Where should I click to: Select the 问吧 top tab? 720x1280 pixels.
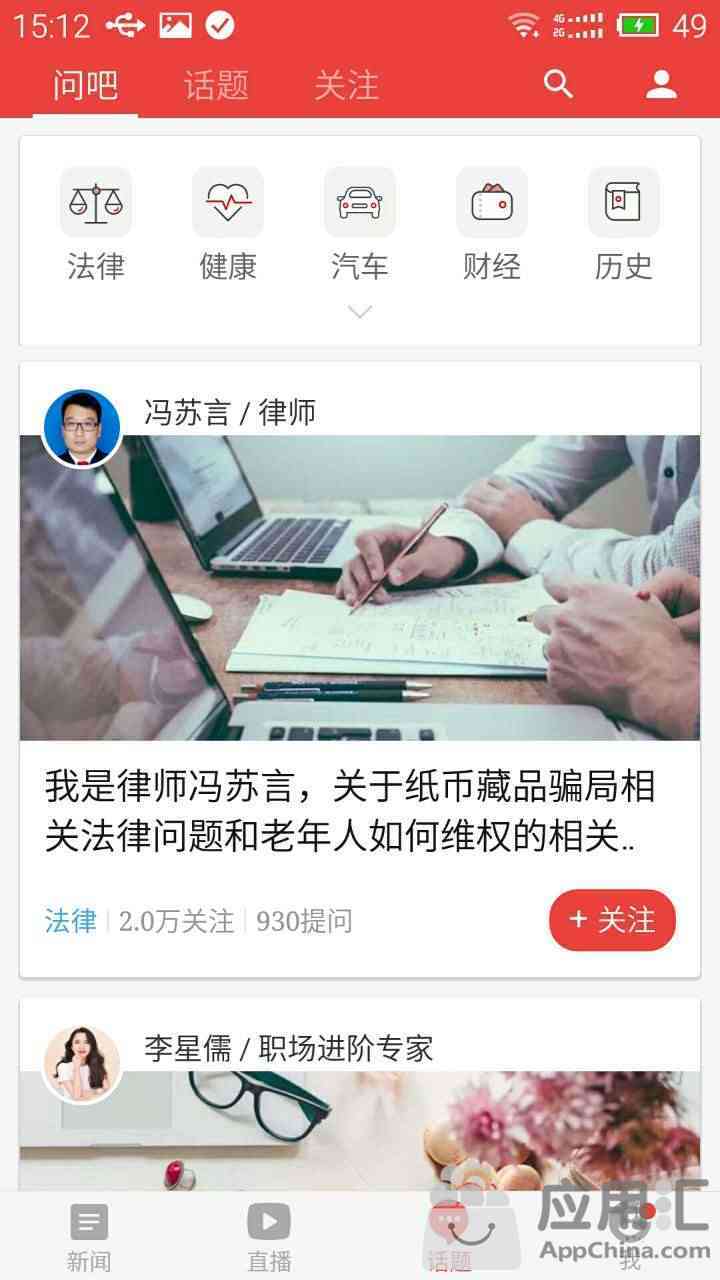click(x=85, y=85)
